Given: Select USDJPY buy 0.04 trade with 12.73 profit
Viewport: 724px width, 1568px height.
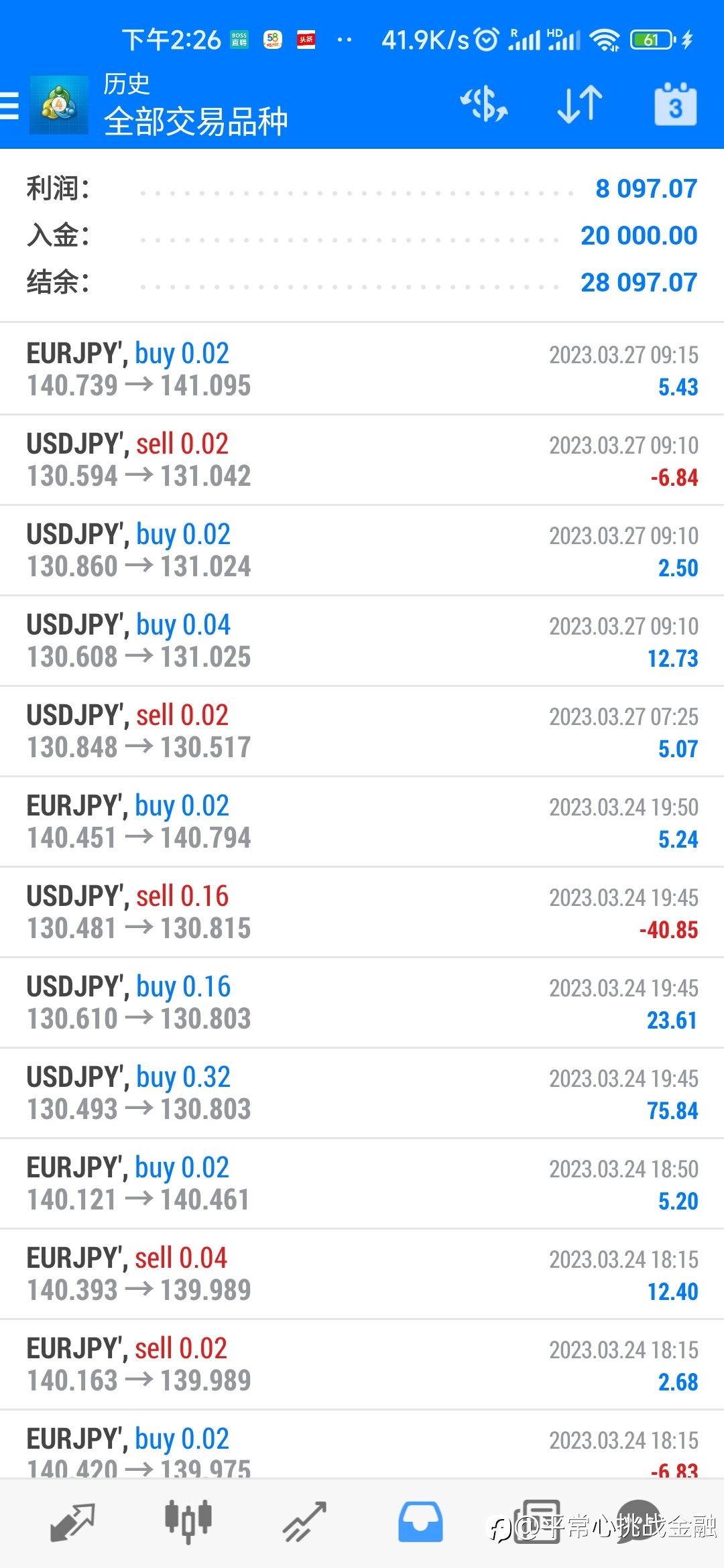Looking at the screenshot, I should click(x=362, y=641).
